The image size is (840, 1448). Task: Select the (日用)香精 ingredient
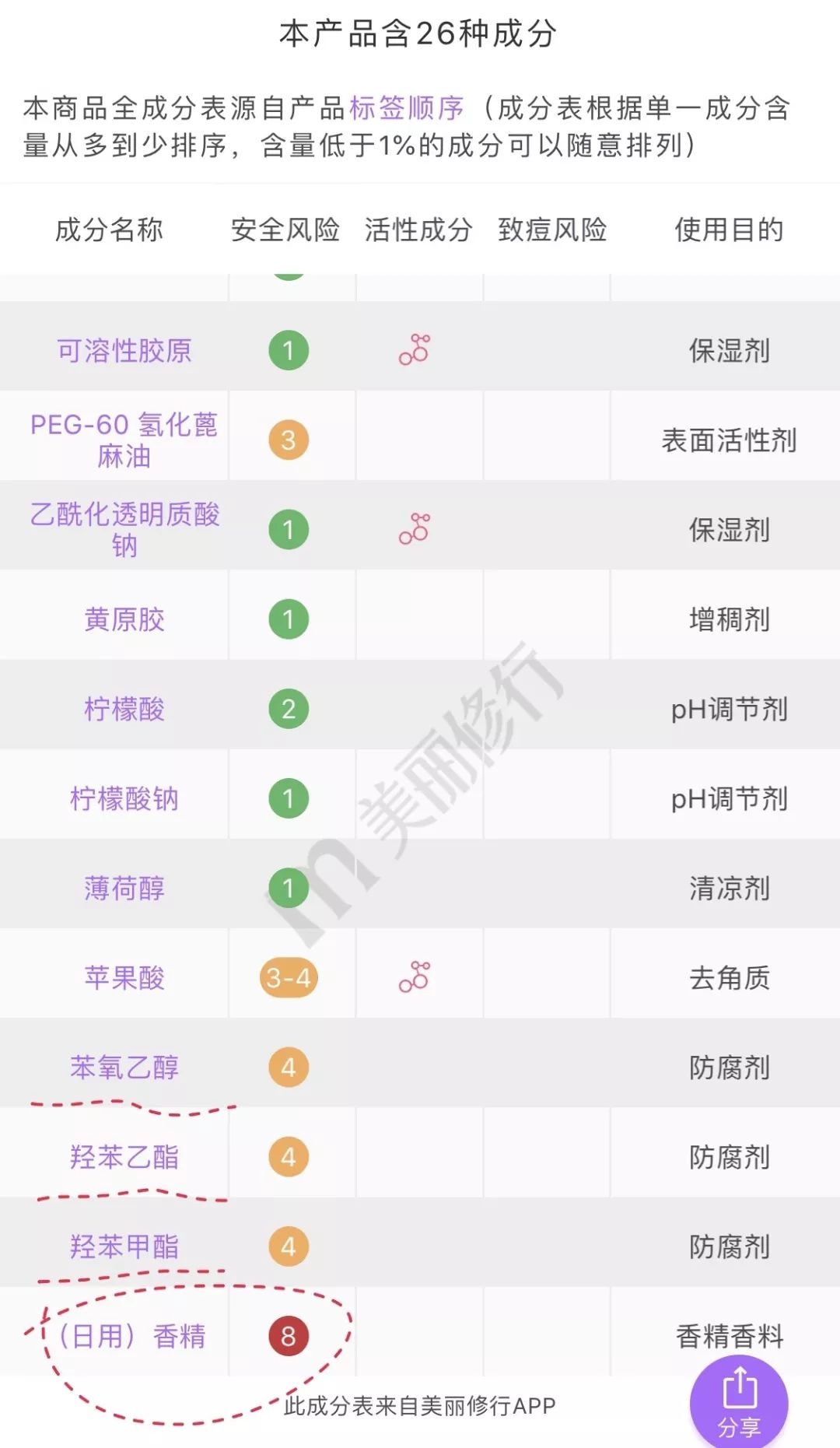(x=131, y=1336)
